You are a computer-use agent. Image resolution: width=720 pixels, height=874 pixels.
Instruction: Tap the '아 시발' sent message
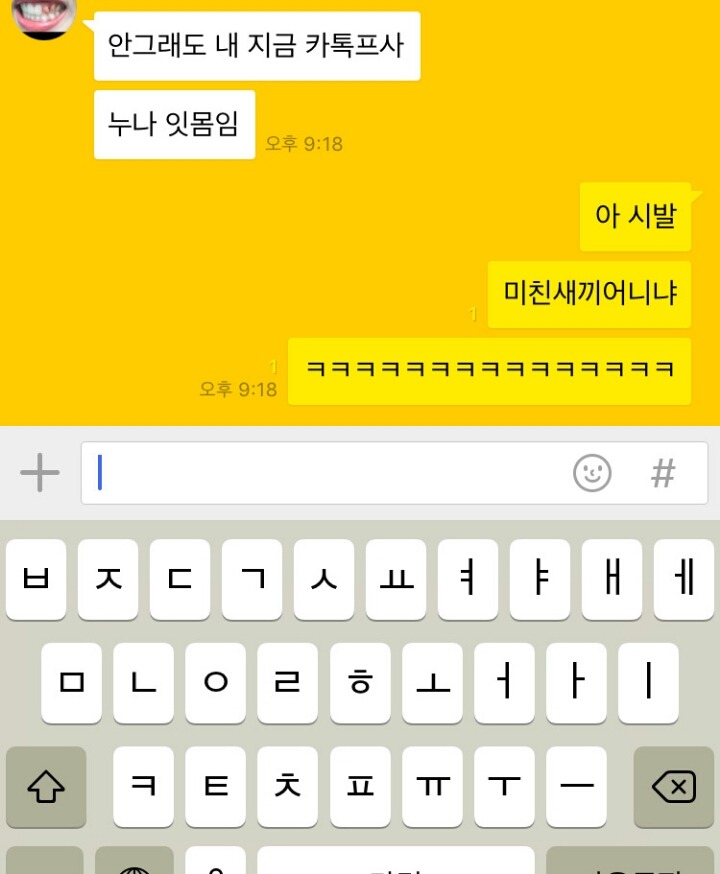637,216
